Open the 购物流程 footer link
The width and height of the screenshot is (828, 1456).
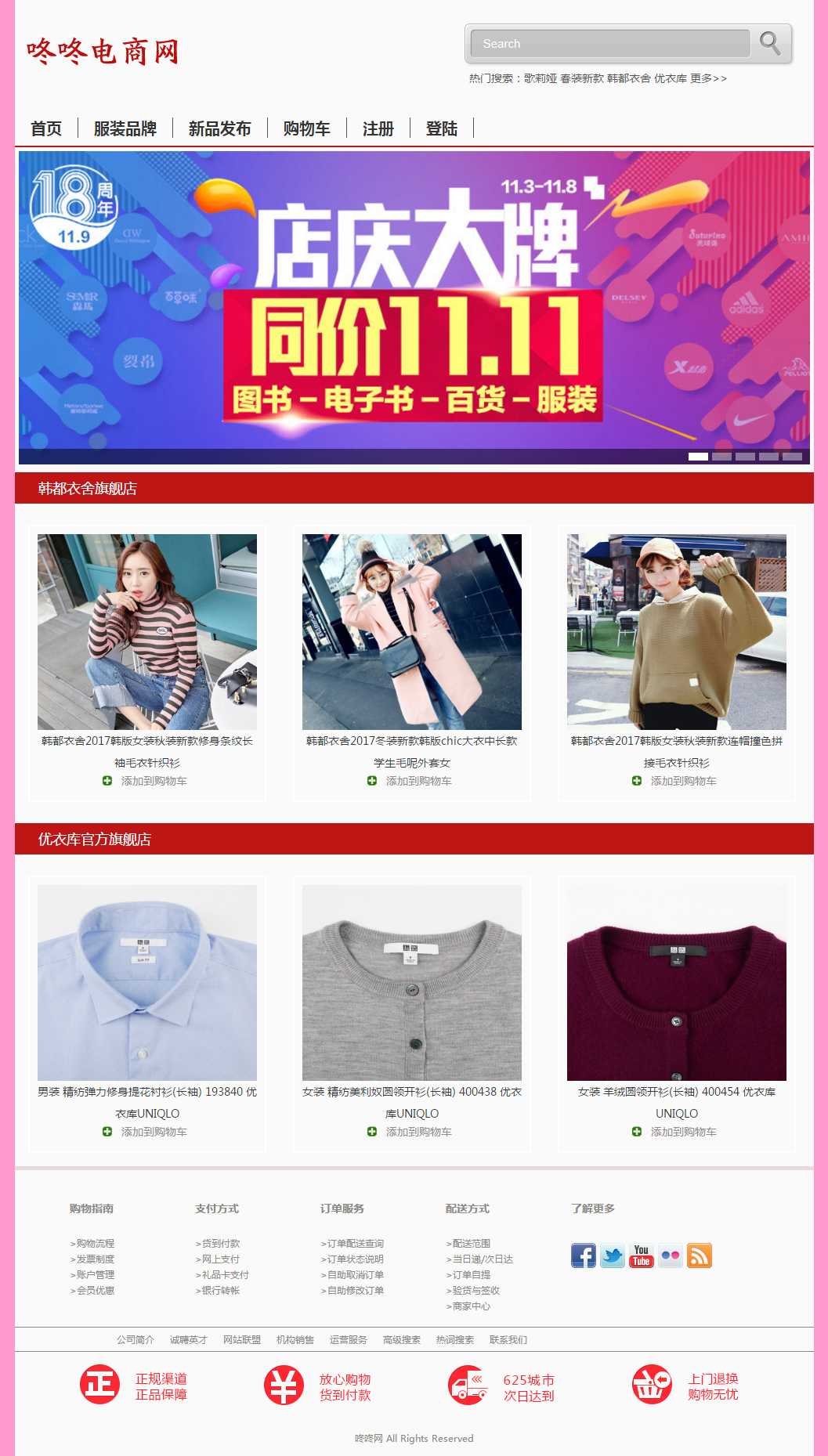pos(95,1244)
